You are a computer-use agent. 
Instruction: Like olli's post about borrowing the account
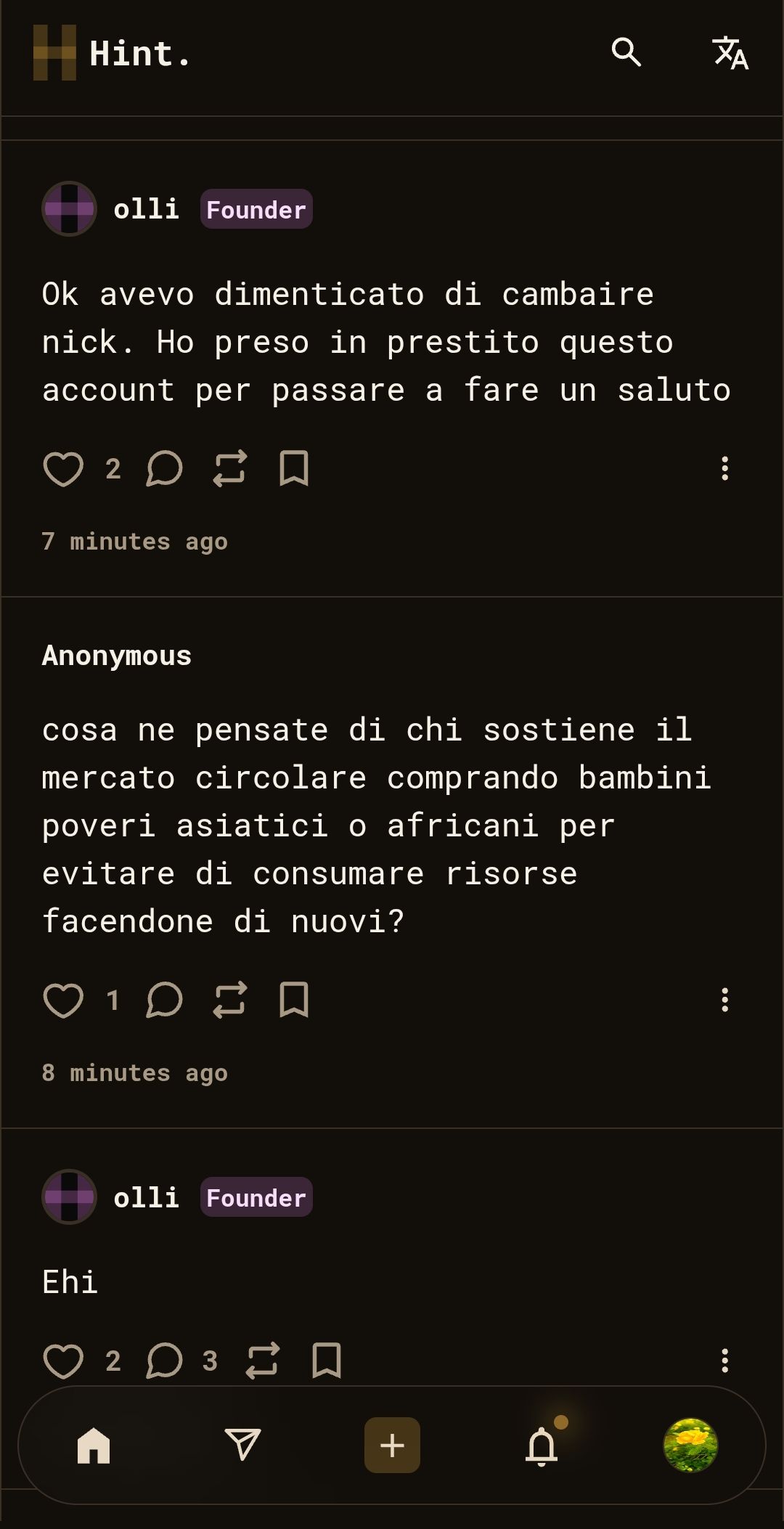64,468
